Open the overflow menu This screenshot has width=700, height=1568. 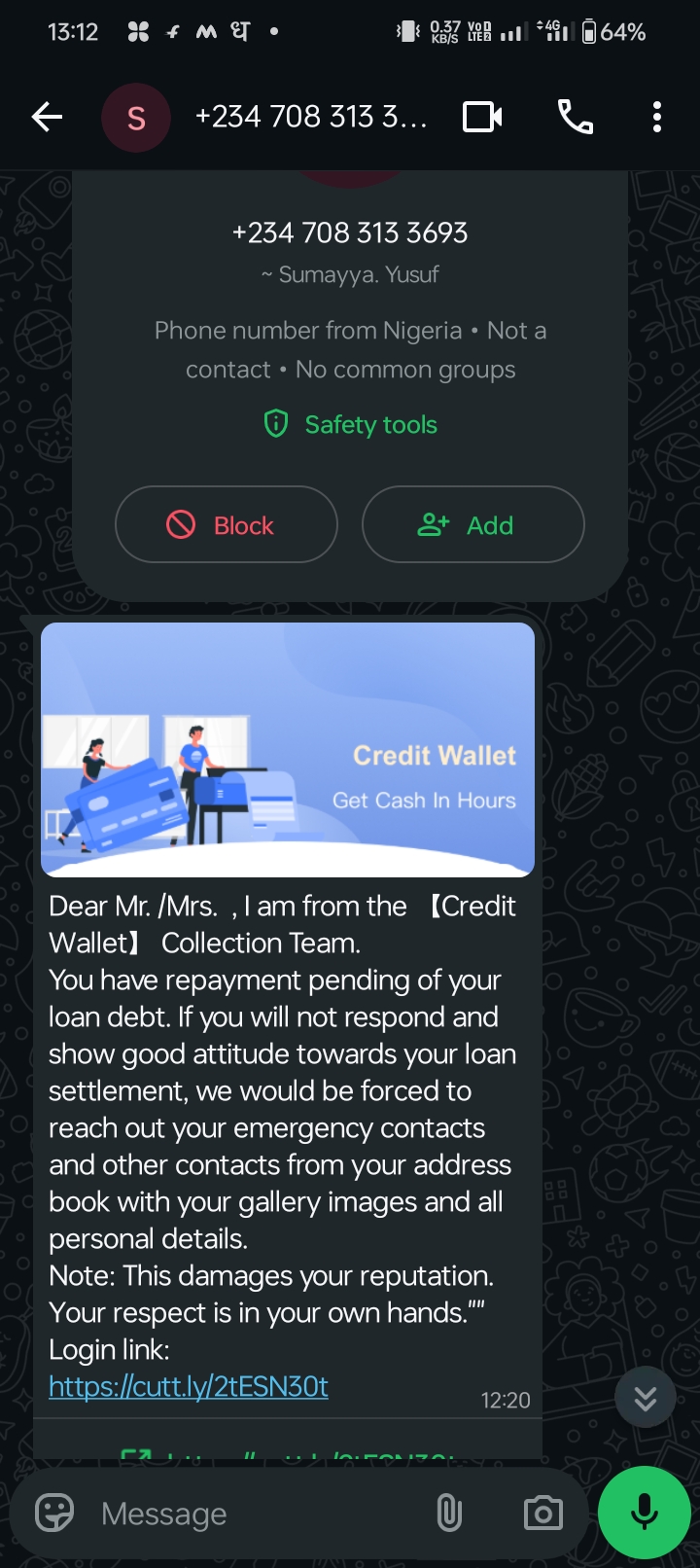click(x=657, y=118)
